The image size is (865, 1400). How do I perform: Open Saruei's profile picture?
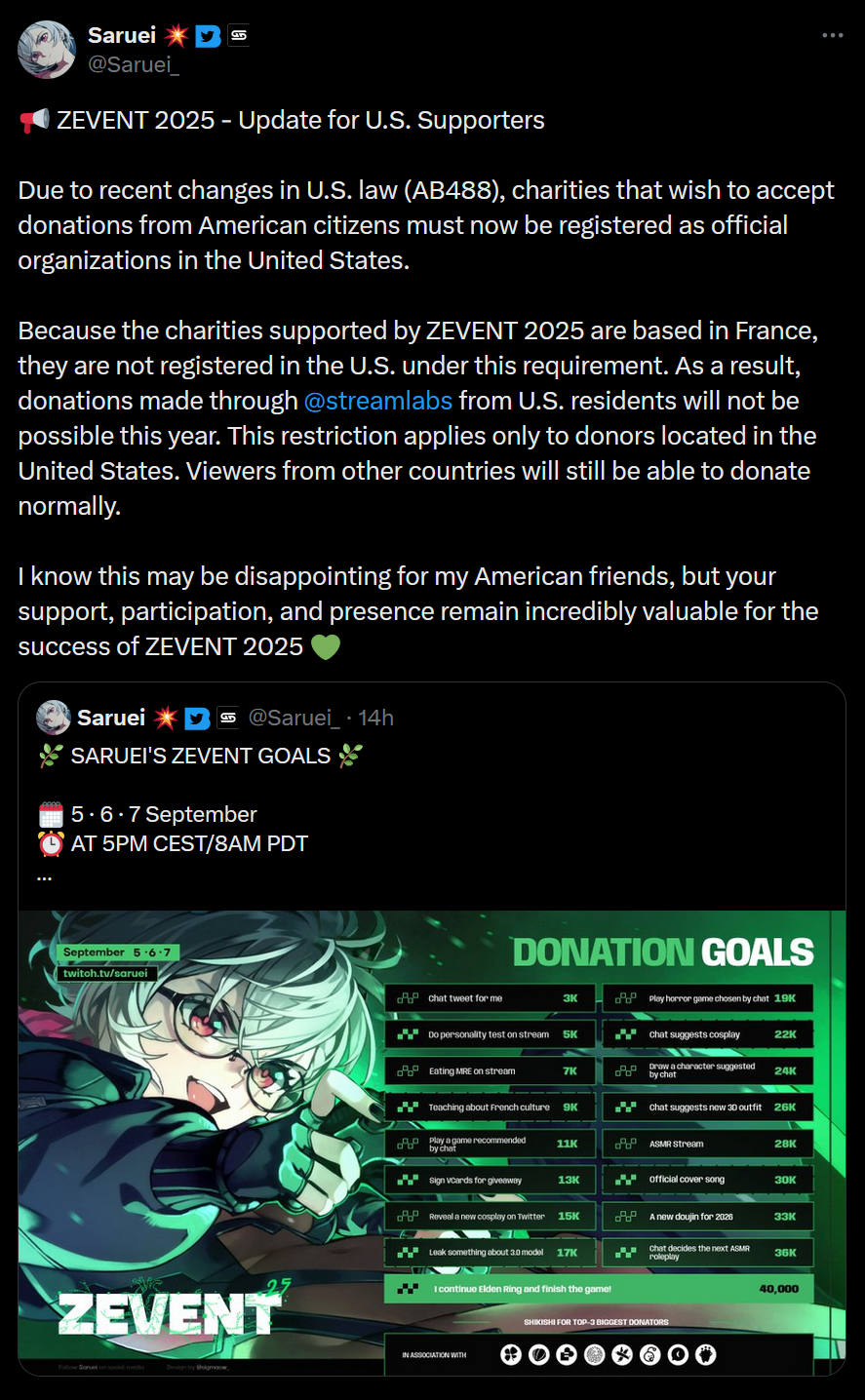click(47, 50)
